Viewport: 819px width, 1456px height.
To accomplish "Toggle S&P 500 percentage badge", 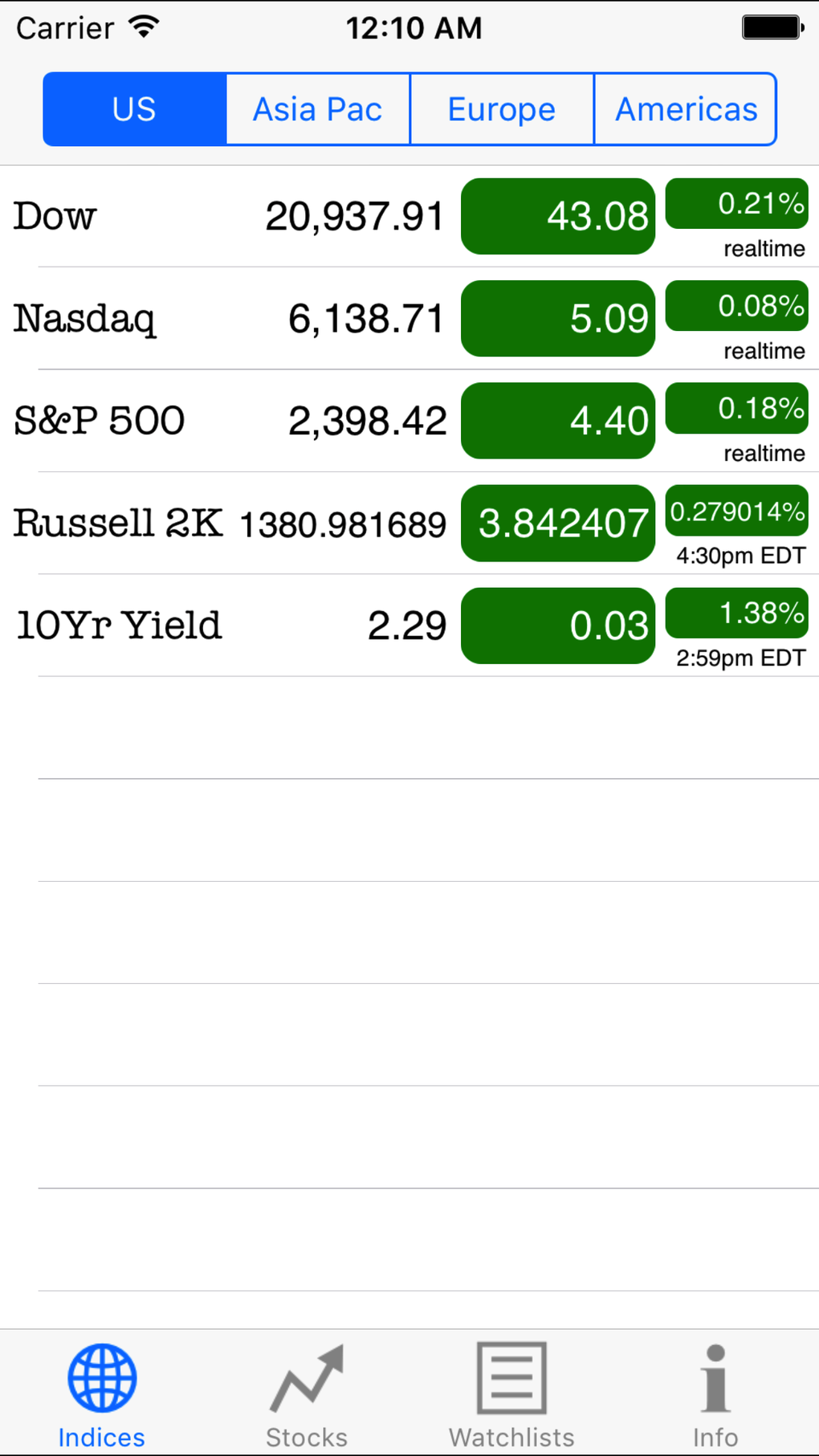I will (736, 409).
